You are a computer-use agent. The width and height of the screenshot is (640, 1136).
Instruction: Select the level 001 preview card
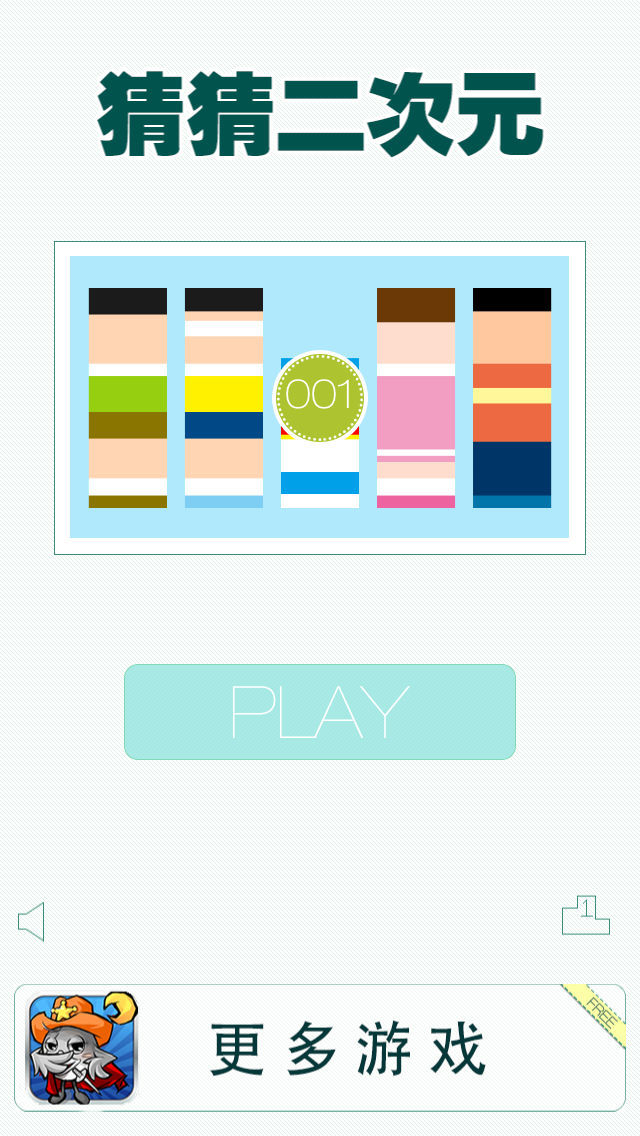pyautogui.click(x=320, y=397)
